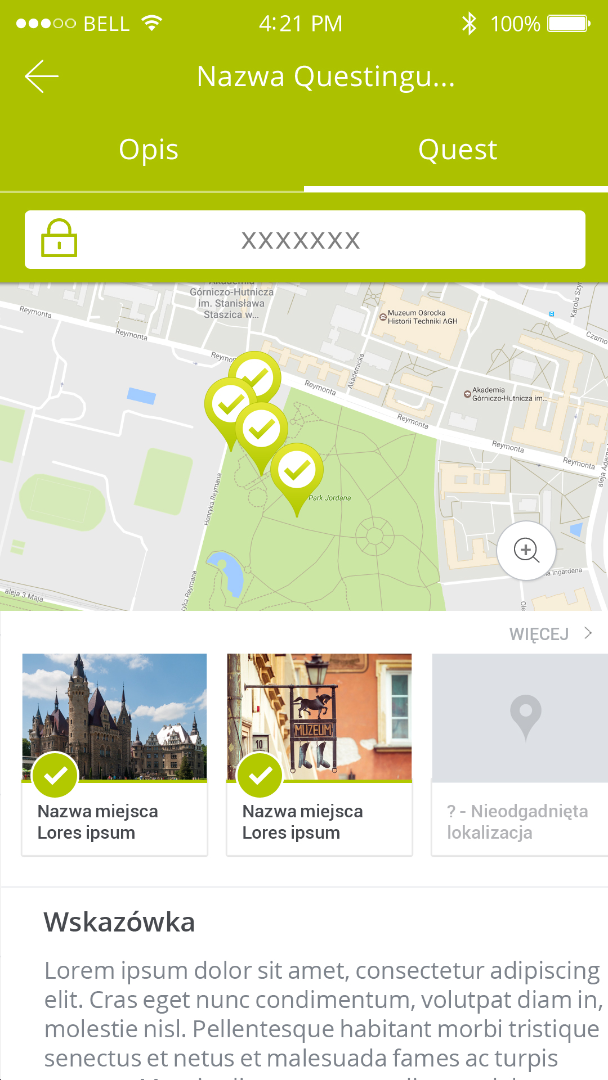The image size is (608, 1080).
Task: Open the castle photo place card
Action: point(114,754)
